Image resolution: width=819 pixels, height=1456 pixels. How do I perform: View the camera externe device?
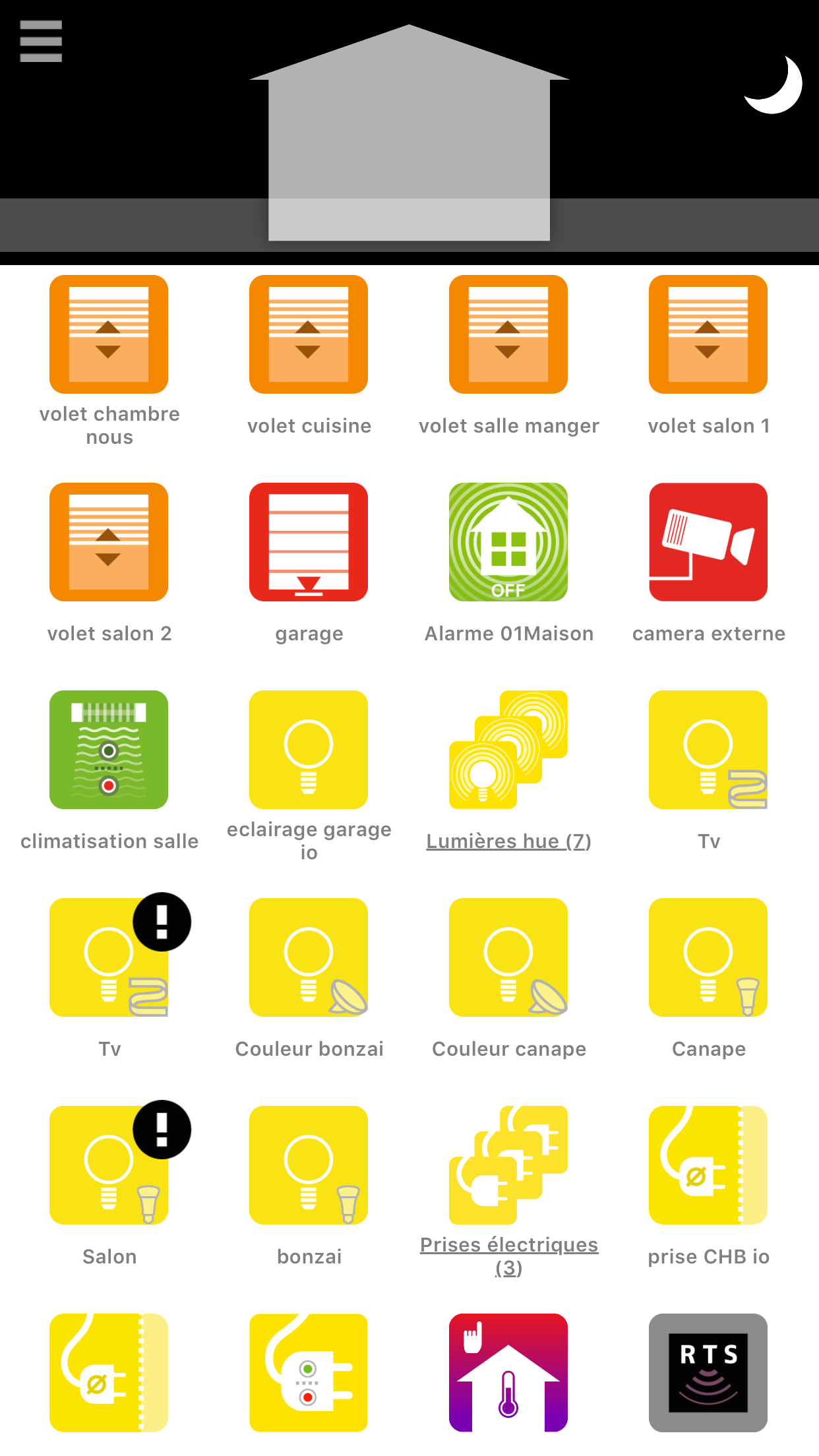(708, 542)
